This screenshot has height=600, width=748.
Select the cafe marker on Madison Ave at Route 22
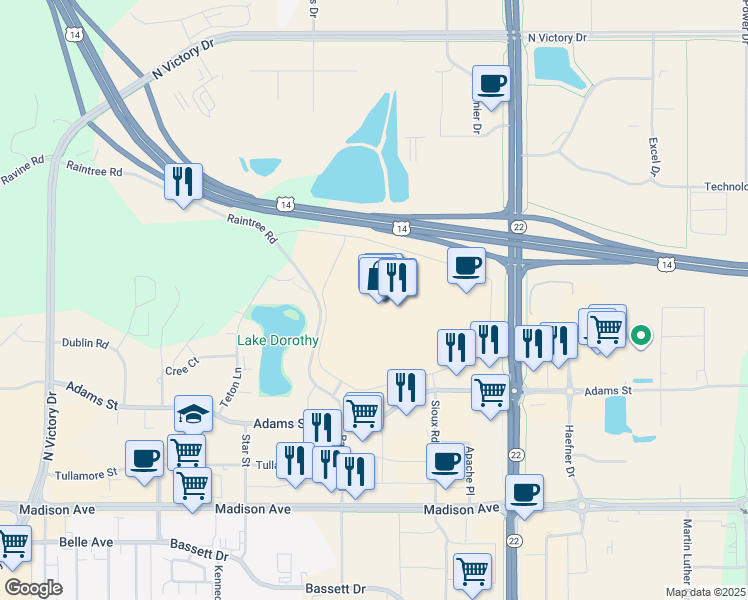(x=525, y=492)
